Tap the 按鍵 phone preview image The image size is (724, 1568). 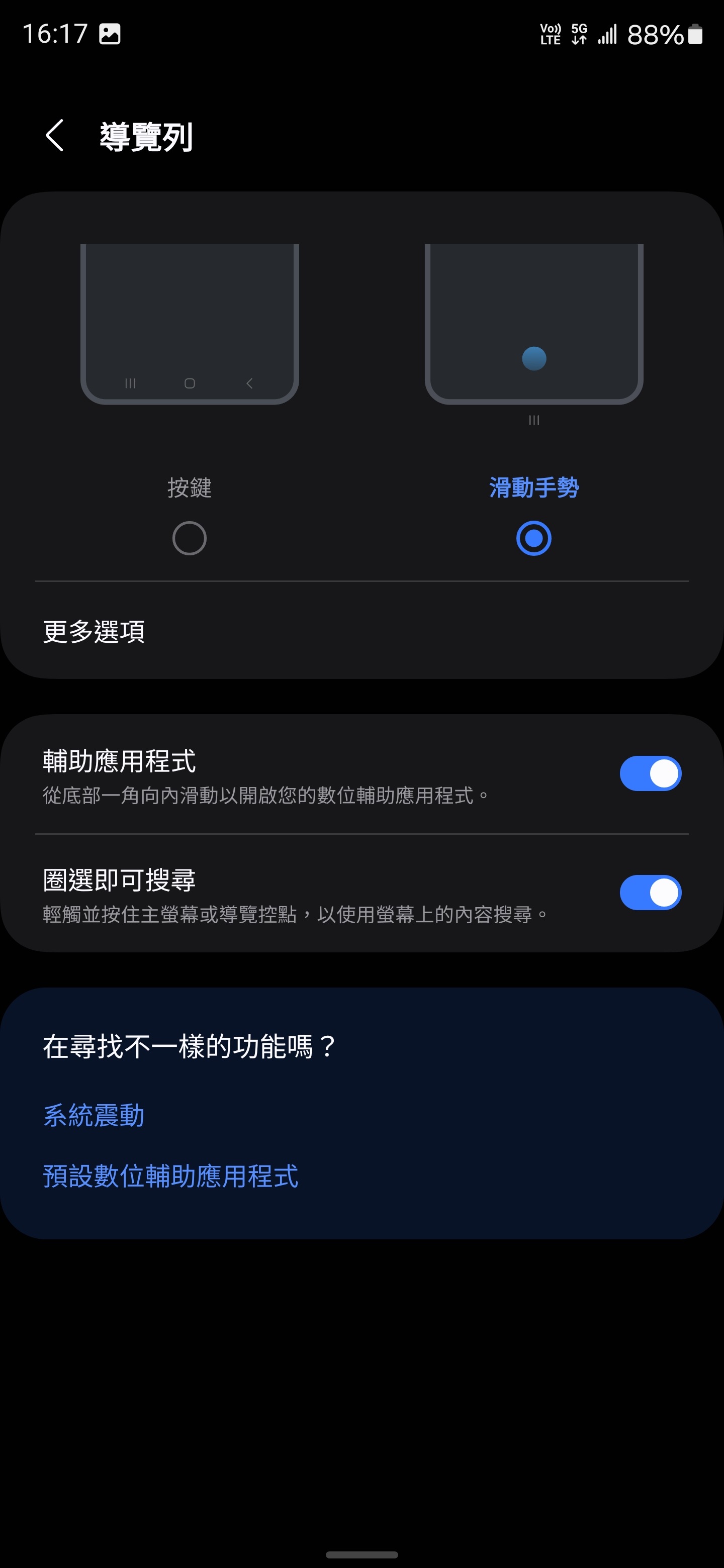point(190,324)
